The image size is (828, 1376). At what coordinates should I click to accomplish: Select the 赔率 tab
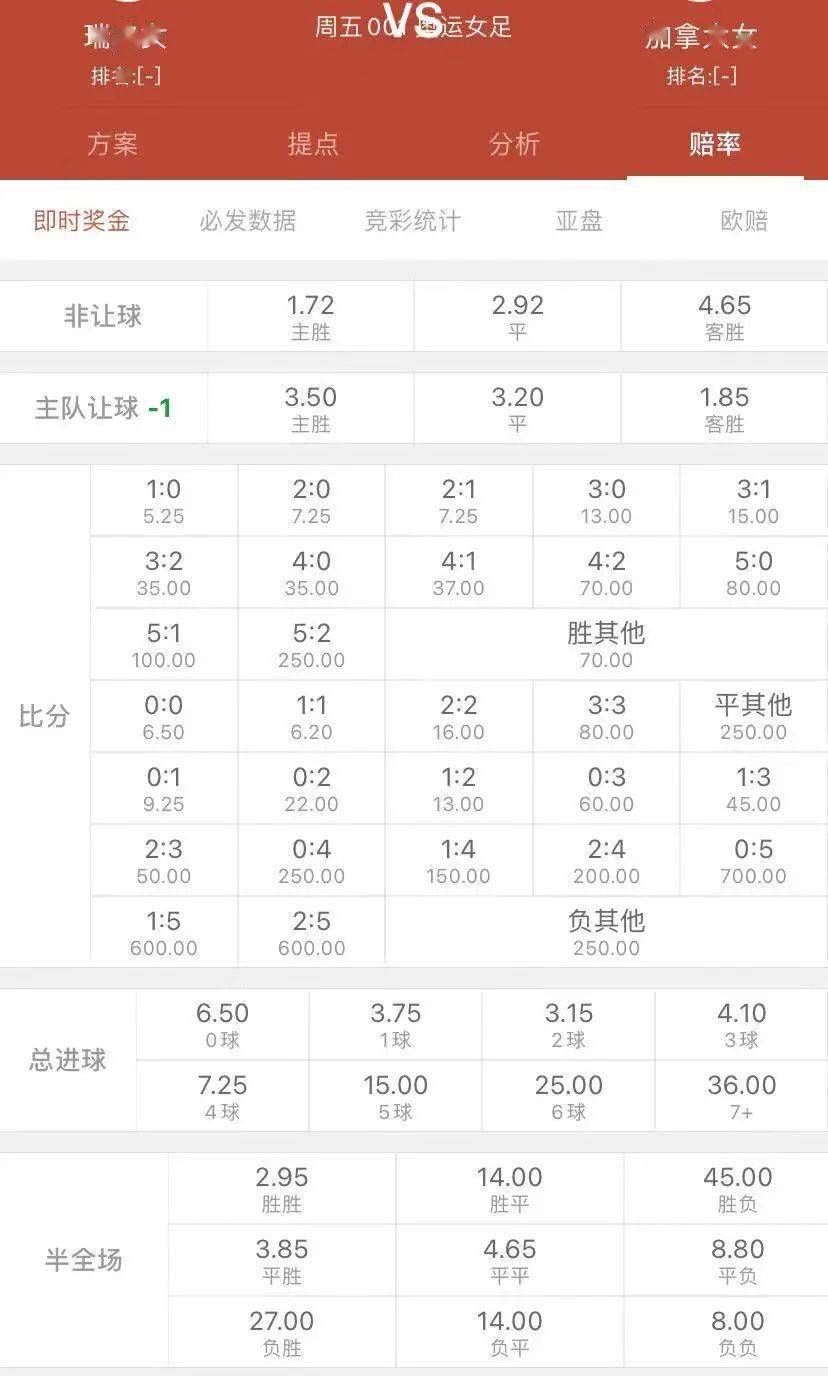pos(715,144)
